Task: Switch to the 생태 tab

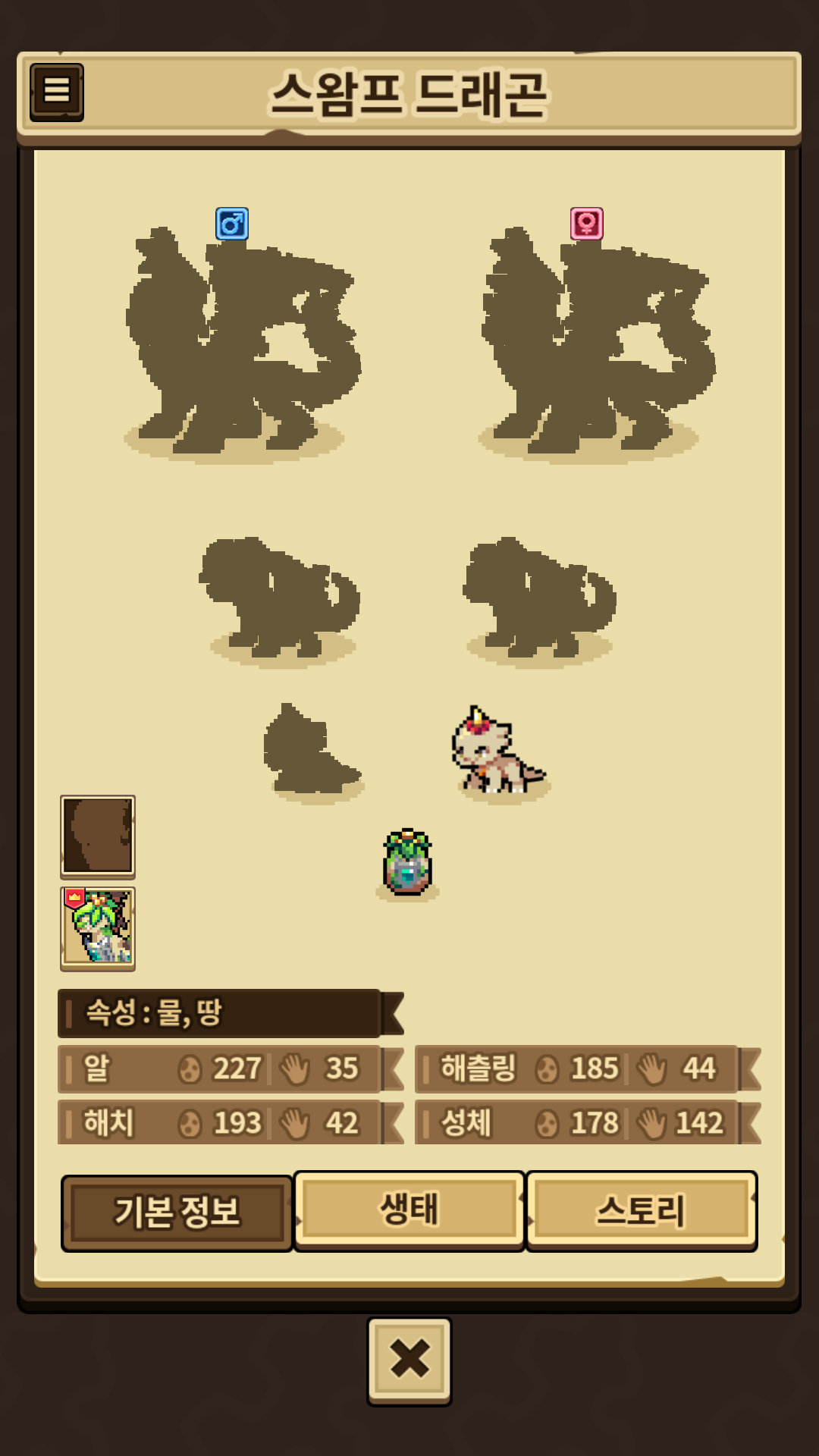Action: [x=409, y=1210]
